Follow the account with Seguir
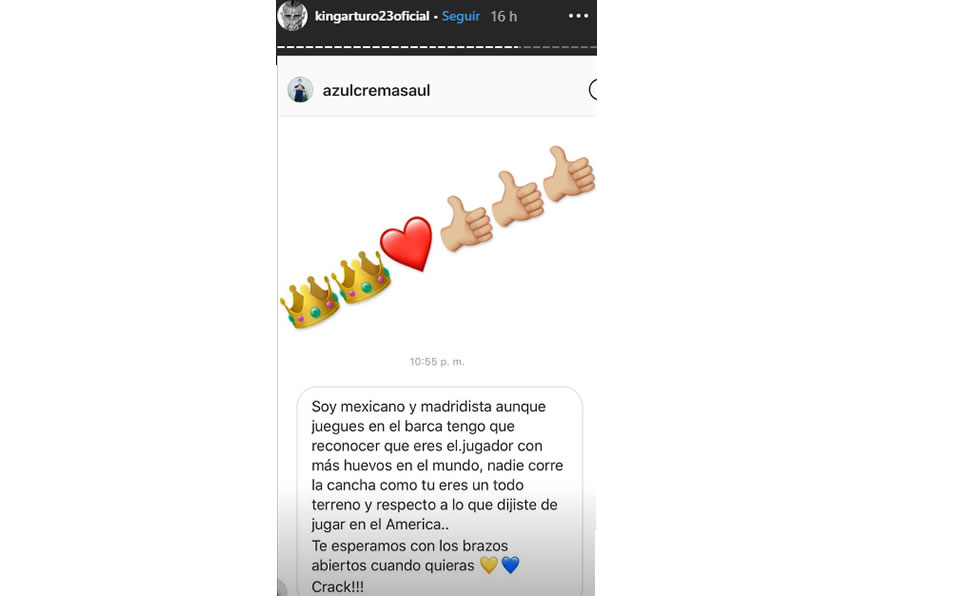This screenshot has width=958, height=596. (x=462, y=16)
